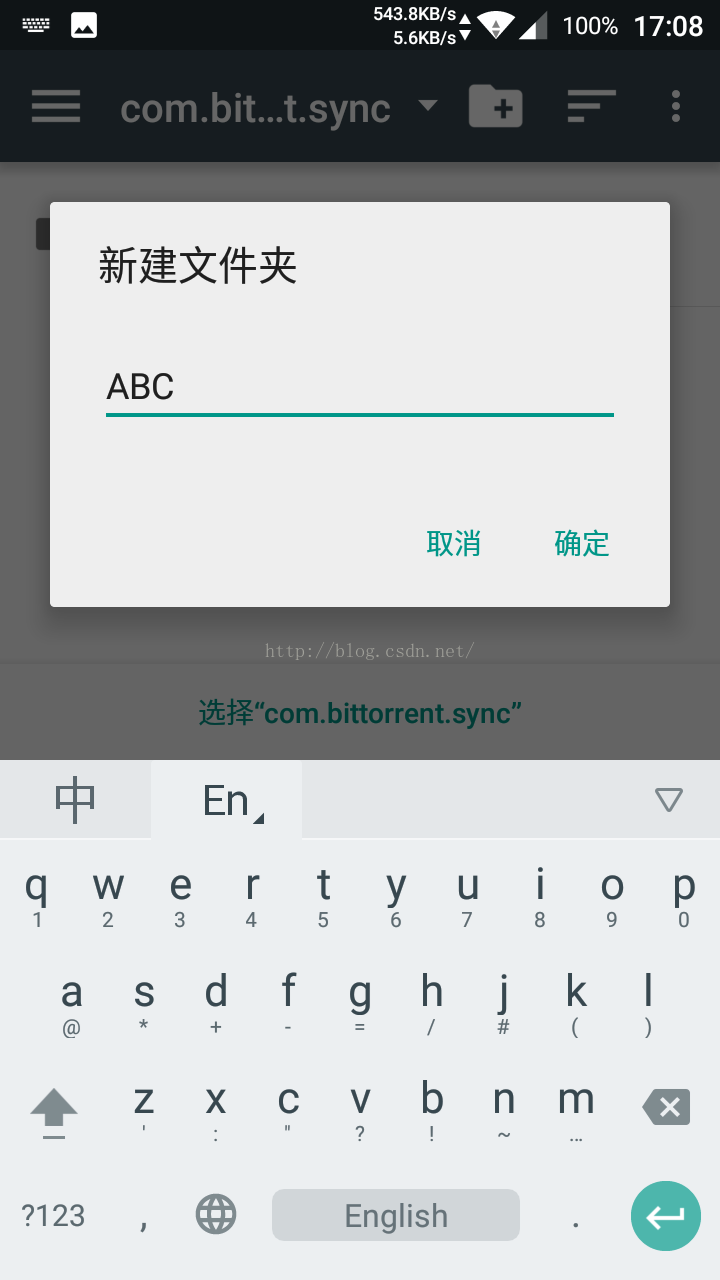Tap the English space bar
Screen dimensions: 720x1280
click(x=396, y=1215)
